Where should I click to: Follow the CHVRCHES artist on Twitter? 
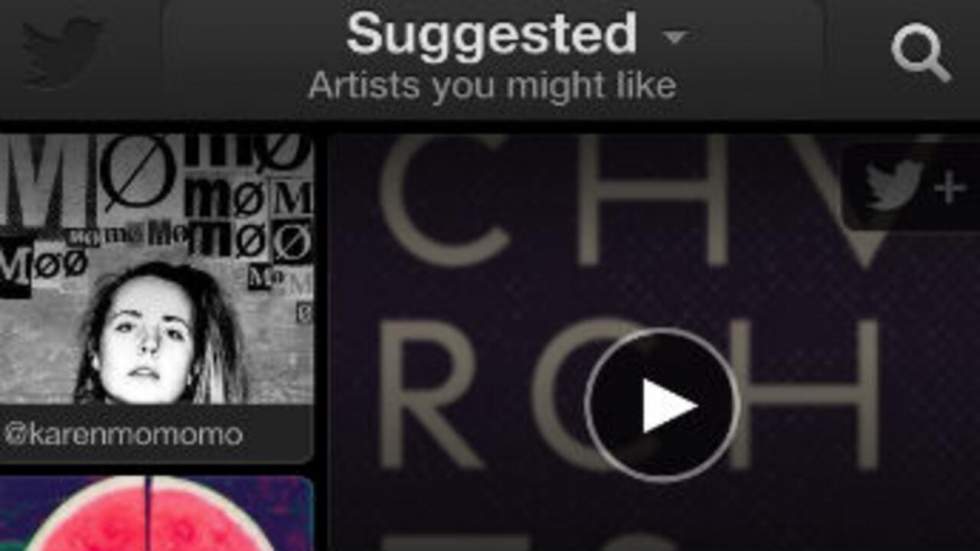pos(912,187)
